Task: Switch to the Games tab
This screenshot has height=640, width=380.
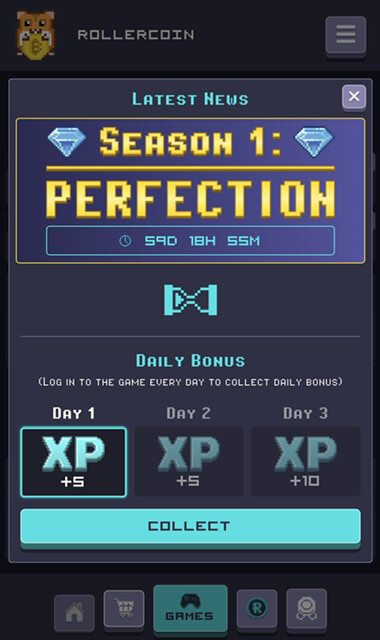Action: [x=190, y=608]
